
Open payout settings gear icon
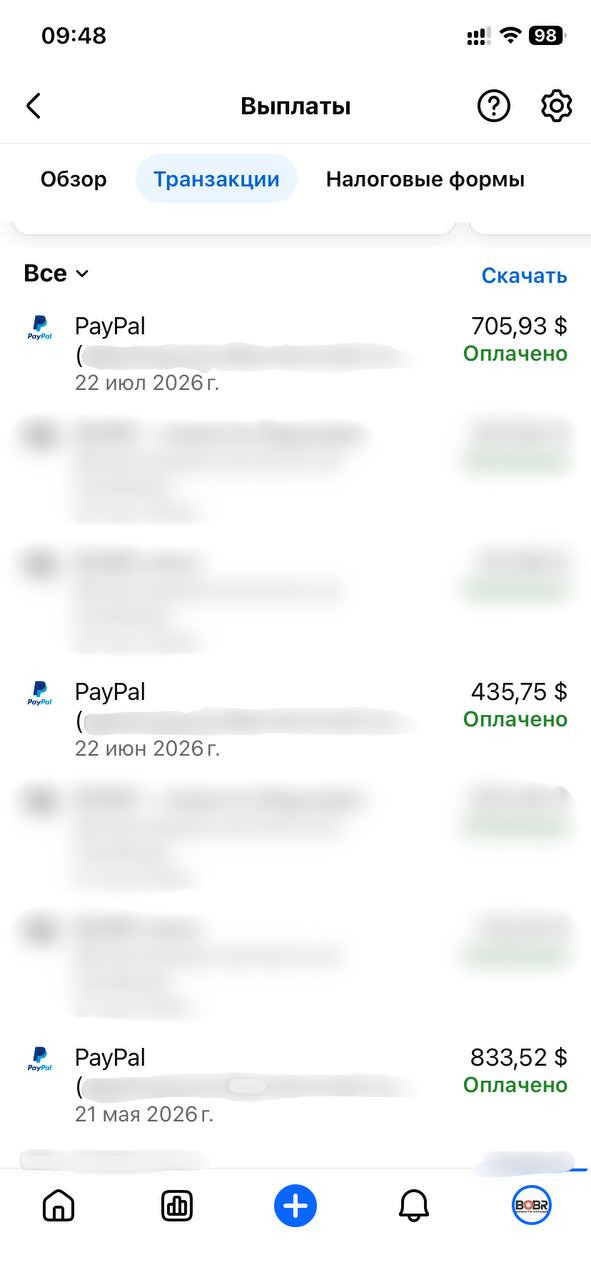click(x=556, y=106)
